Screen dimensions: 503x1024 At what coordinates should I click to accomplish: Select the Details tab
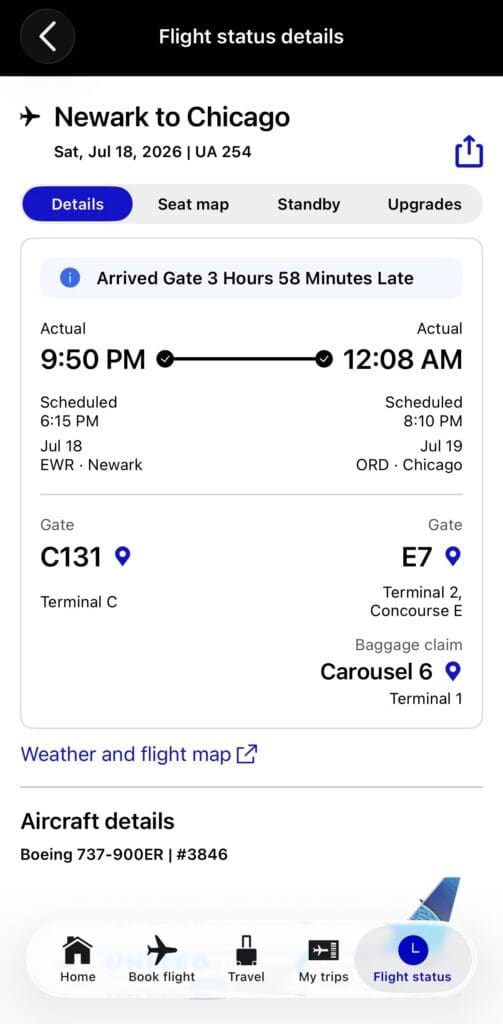coord(78,204)
